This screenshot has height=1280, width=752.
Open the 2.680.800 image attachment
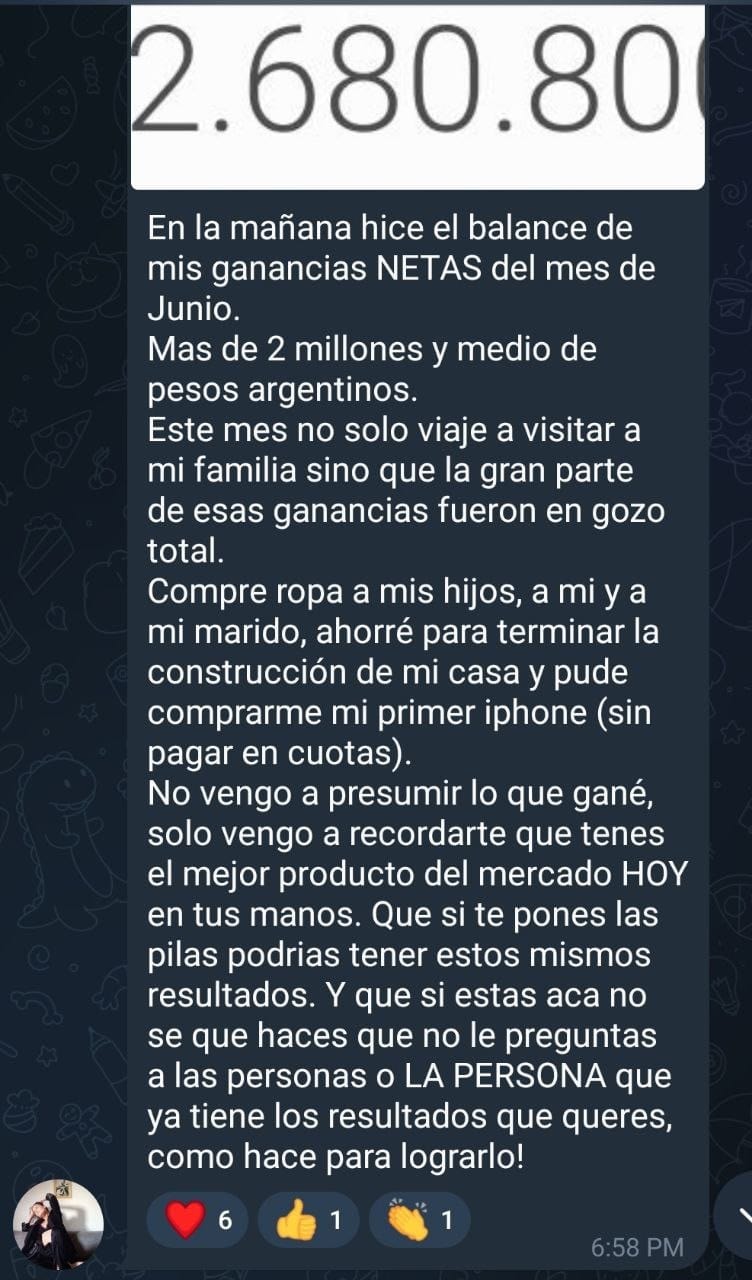pyautogui.click(x=417, y=96)
